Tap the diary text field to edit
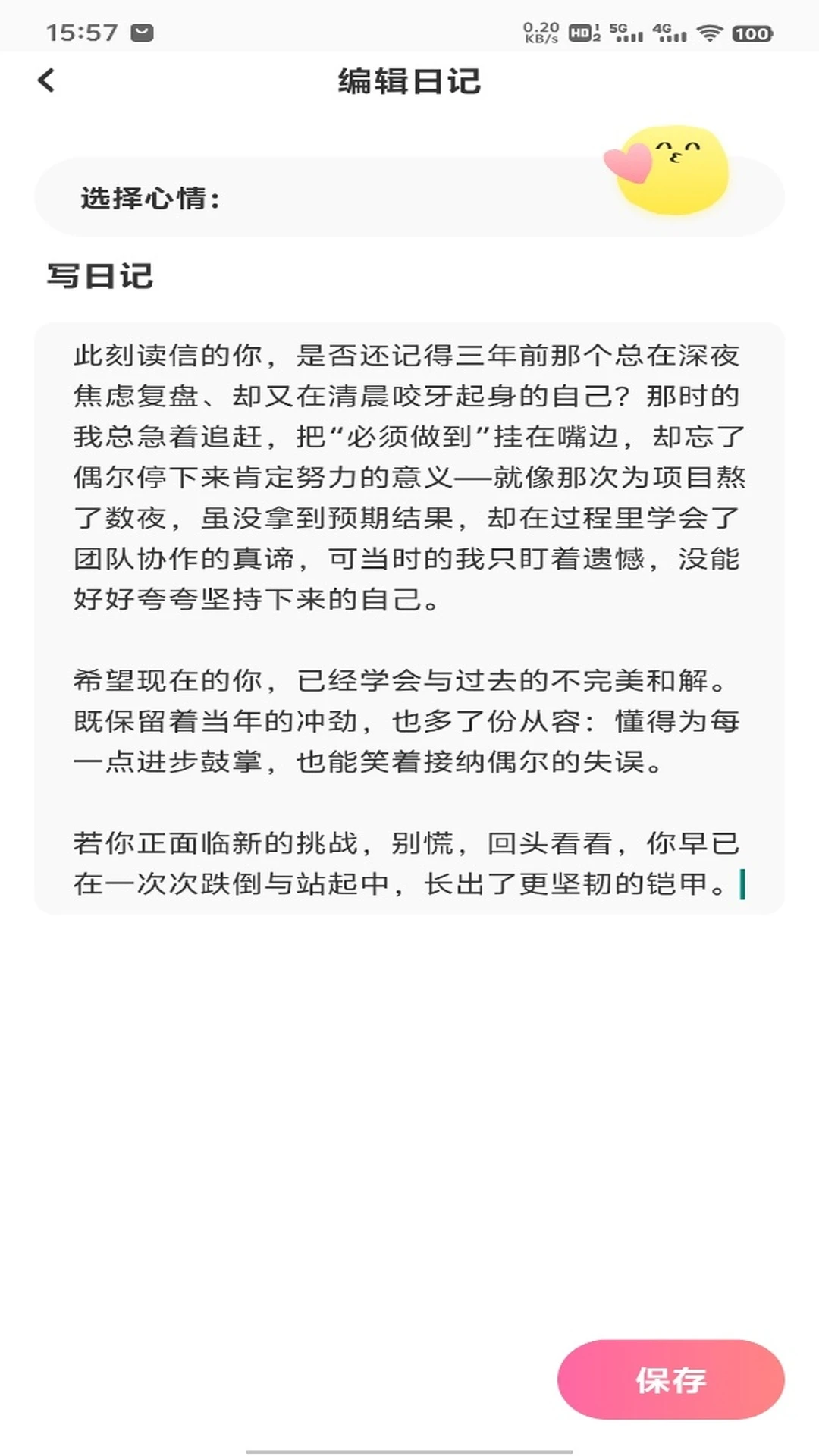819x1456 pixels. [x=409, y=618]
